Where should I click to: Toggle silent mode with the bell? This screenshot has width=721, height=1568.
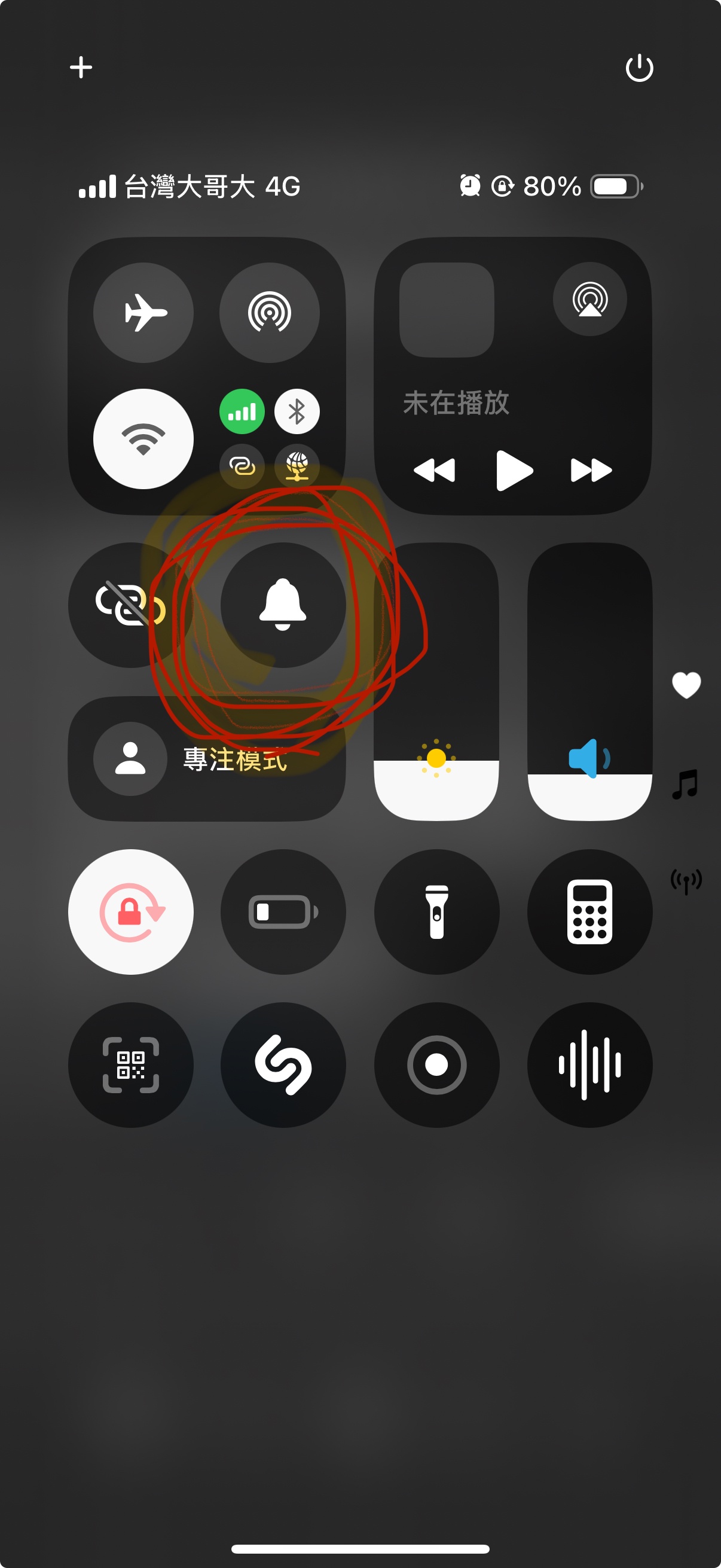(x=283, y=605)
